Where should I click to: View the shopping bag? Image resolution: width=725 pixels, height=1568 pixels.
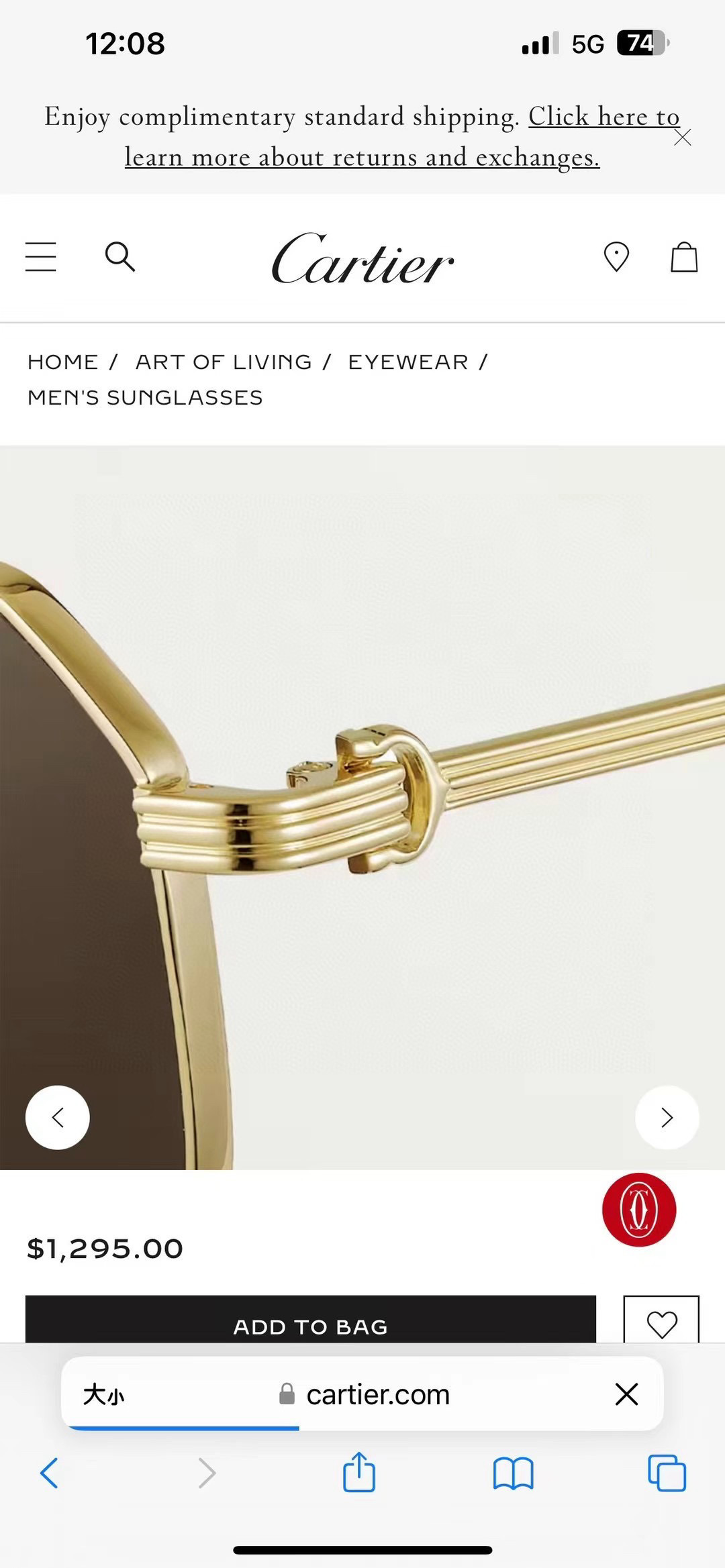tap(684, 257)
